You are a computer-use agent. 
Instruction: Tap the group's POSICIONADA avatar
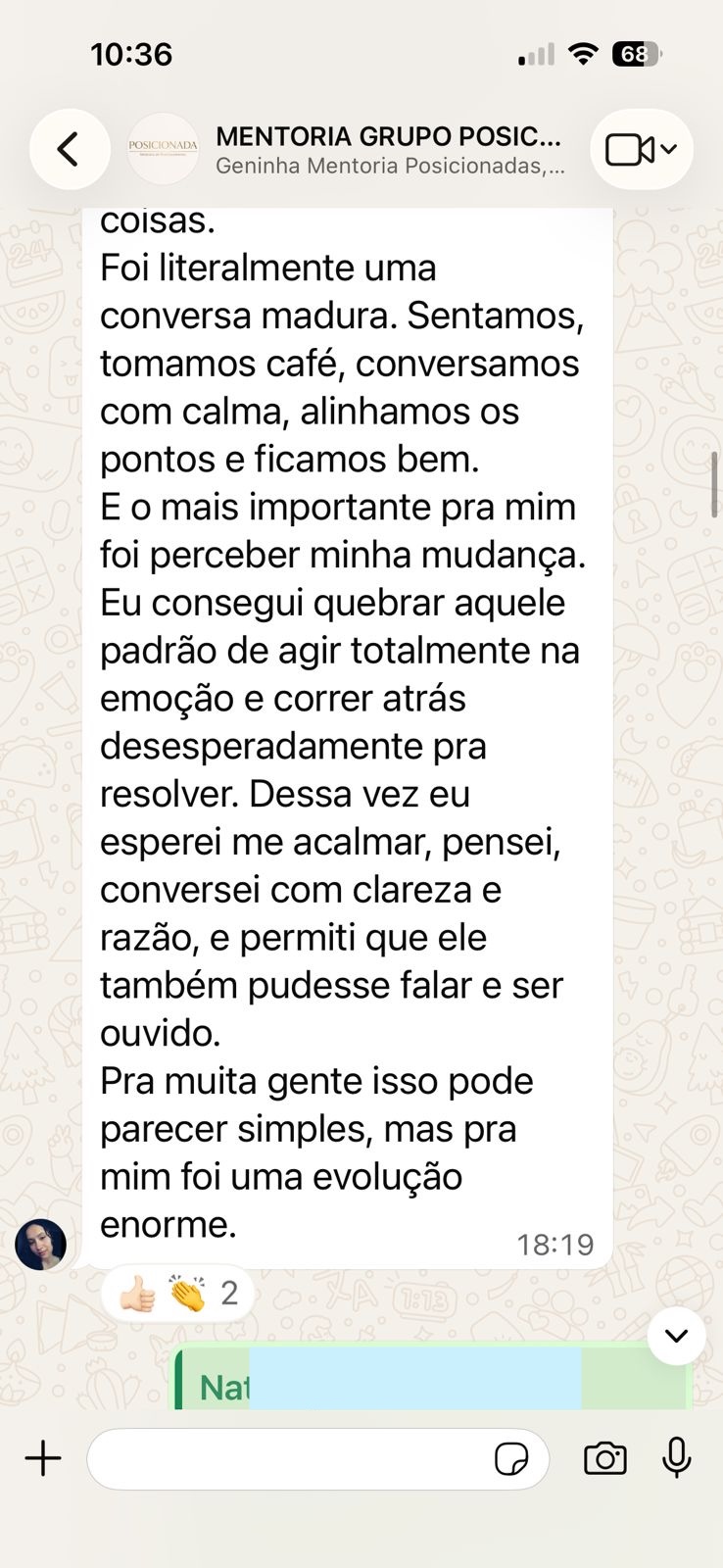tap(163, 149)
